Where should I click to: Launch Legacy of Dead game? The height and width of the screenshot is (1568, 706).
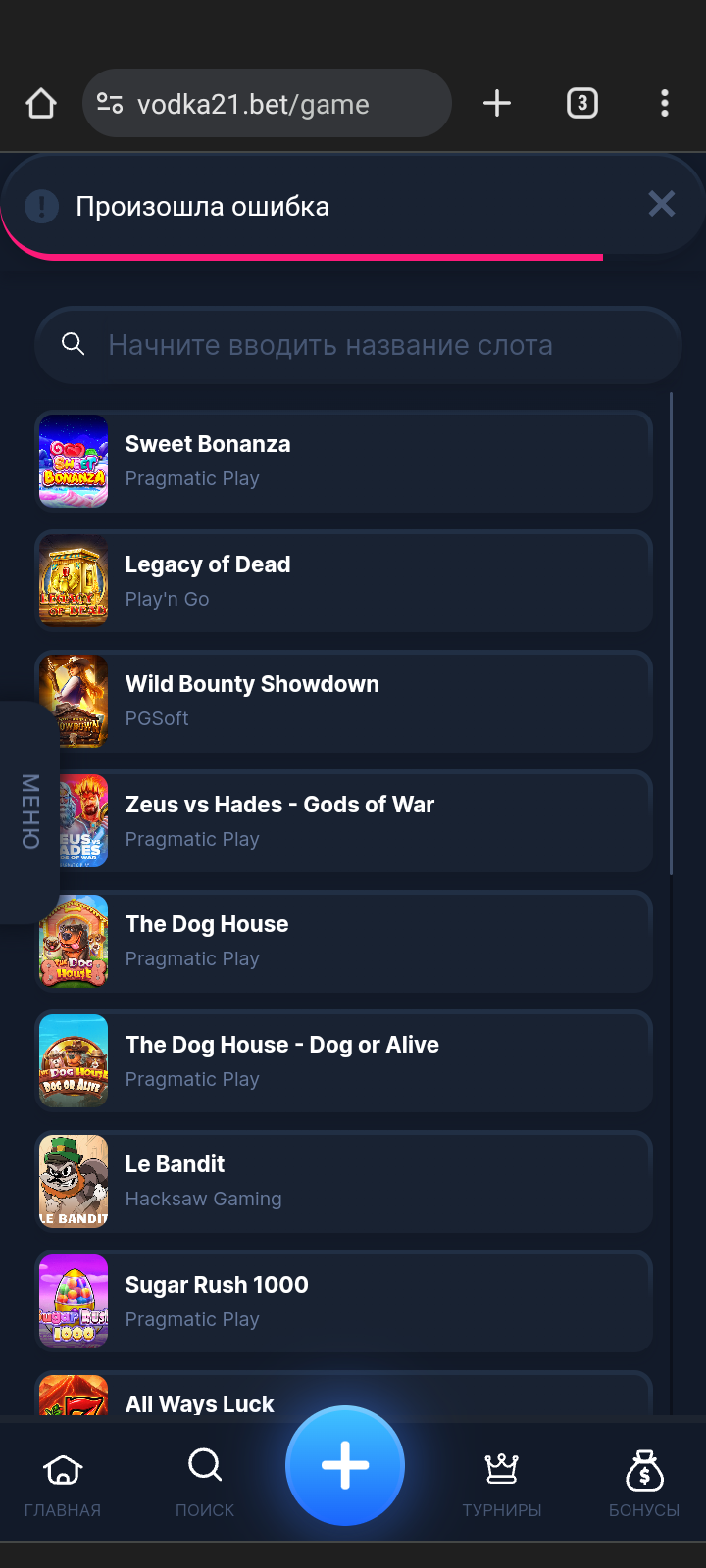343,581
